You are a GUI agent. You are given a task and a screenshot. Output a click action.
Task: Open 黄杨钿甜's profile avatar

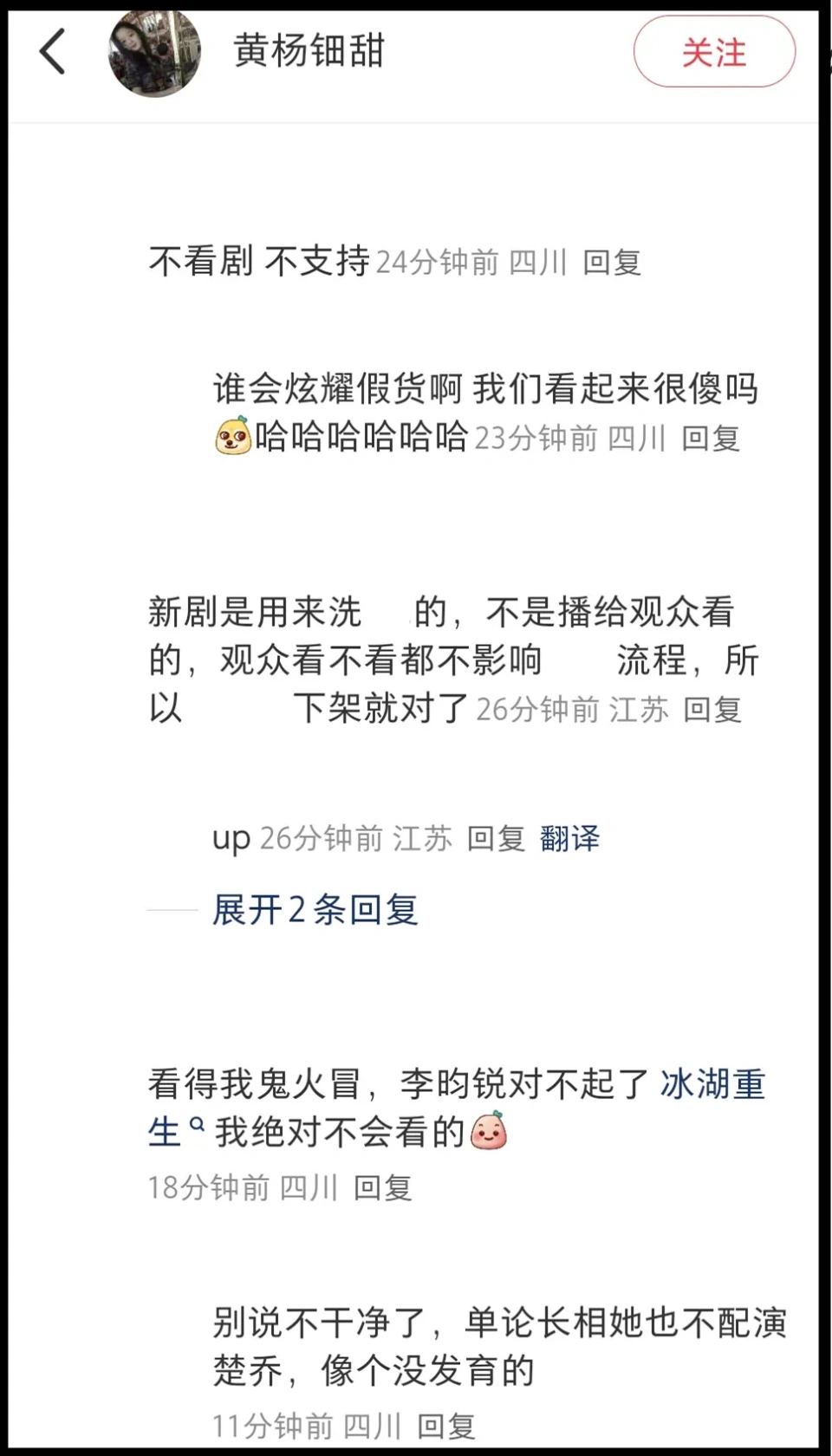pyautogui.click(x=154, y=53)
